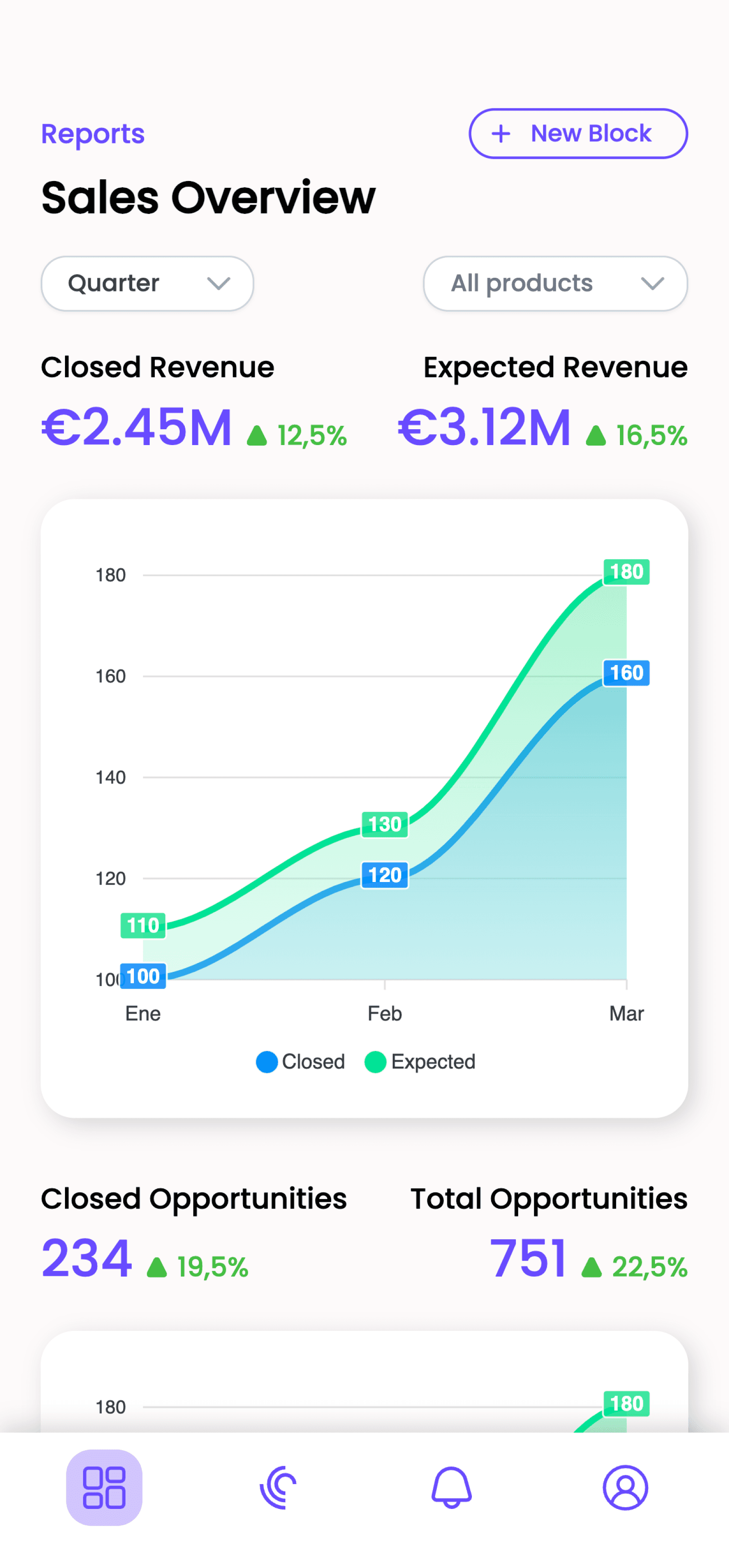729x1568 pixels.
Task: Open the notifications bell tab
Action: [x=451, y=1487]
